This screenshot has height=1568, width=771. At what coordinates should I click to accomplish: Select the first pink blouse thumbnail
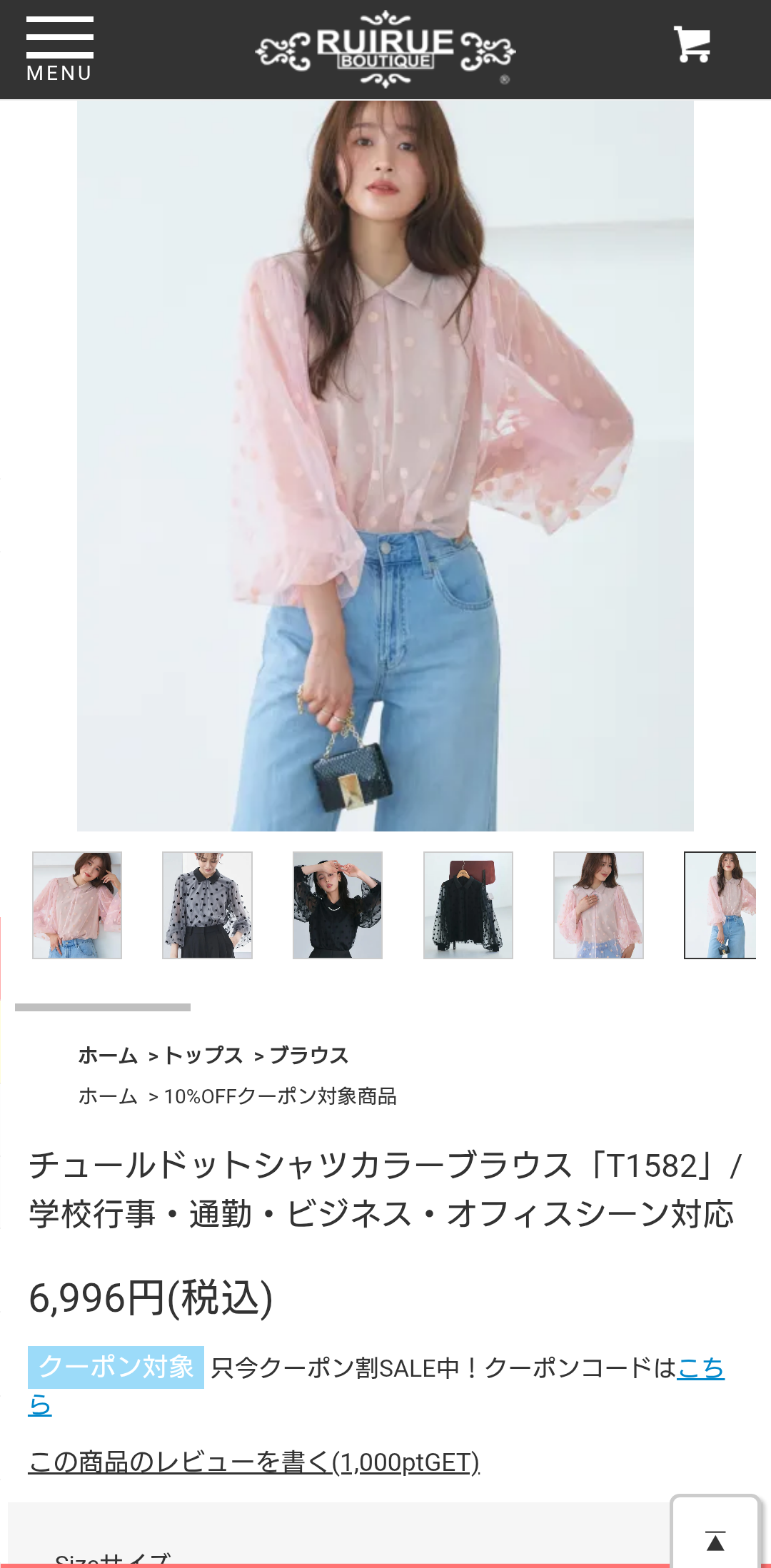tap(77, 904)
